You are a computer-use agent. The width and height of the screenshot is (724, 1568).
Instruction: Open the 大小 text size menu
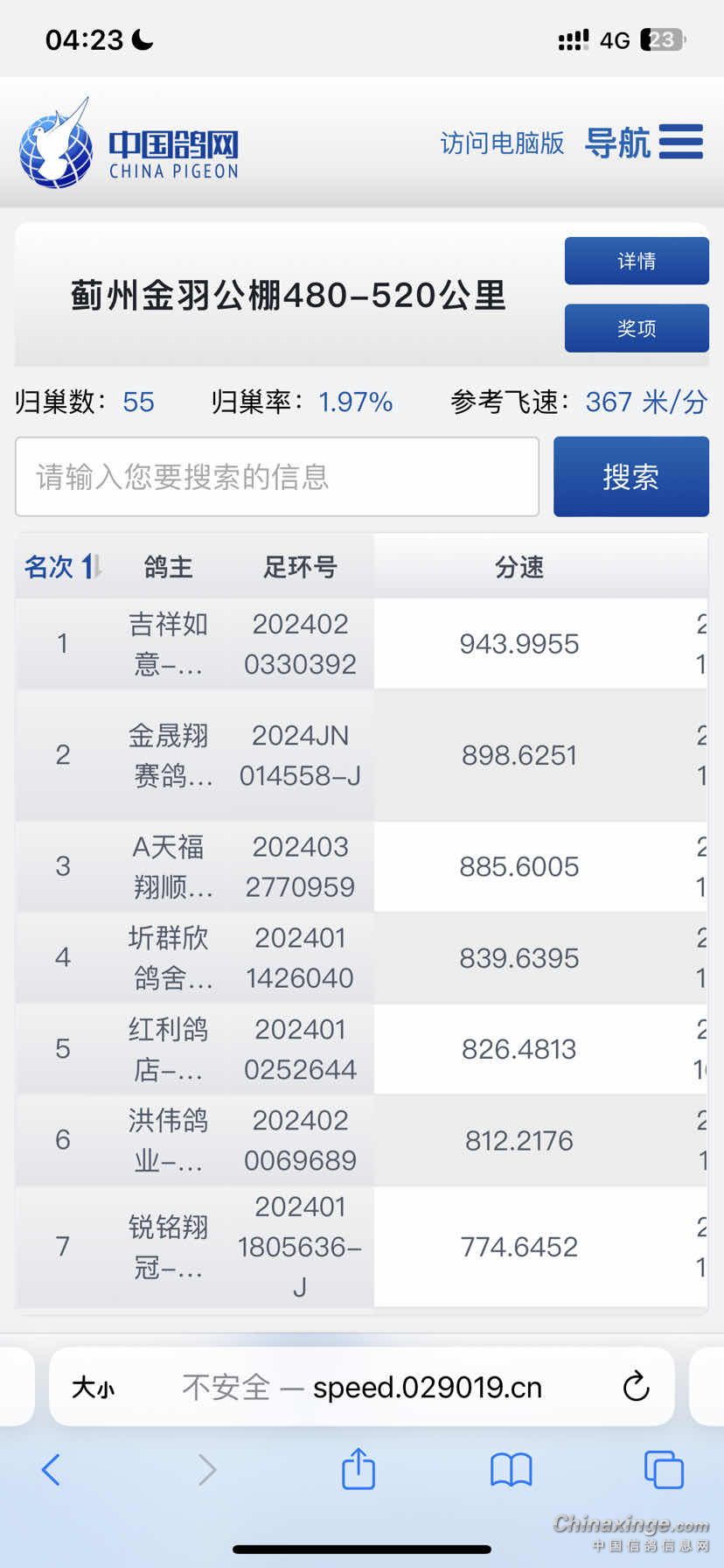coord(93,1388)
